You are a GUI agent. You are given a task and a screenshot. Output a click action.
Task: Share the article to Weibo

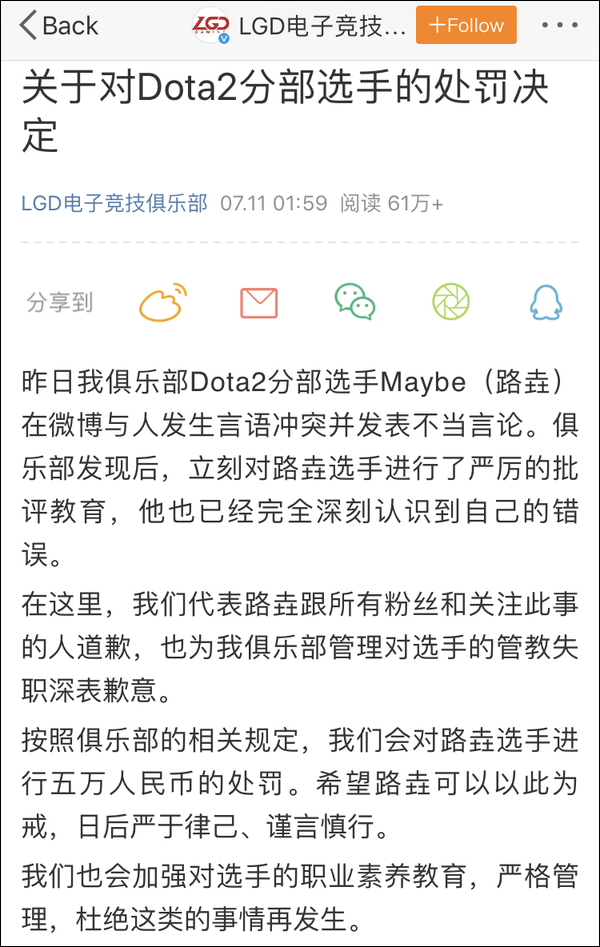click(x=164, y=302)
